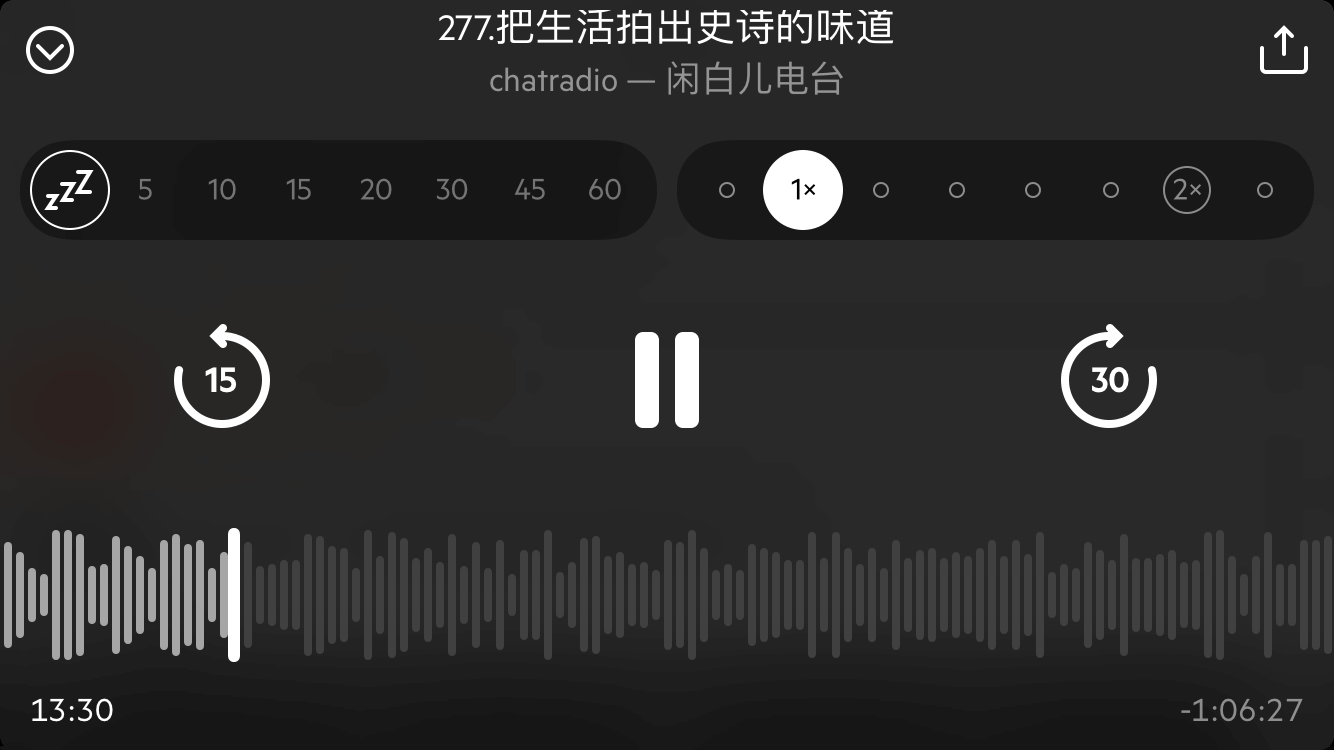Choose the slowest speed dot before 1×

pos(727,190)
